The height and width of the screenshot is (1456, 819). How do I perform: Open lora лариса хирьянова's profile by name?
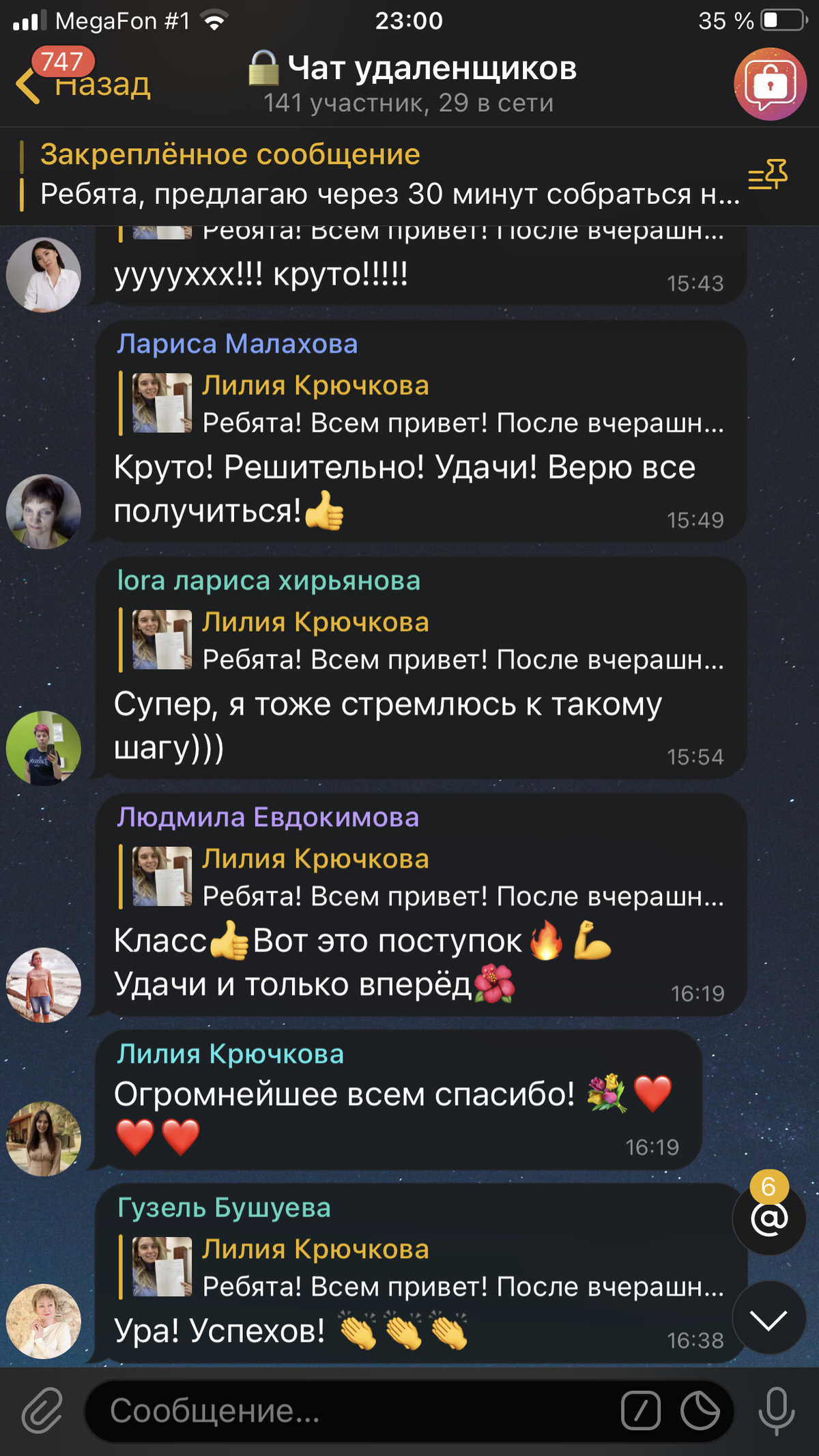click(x=268, y=581)
